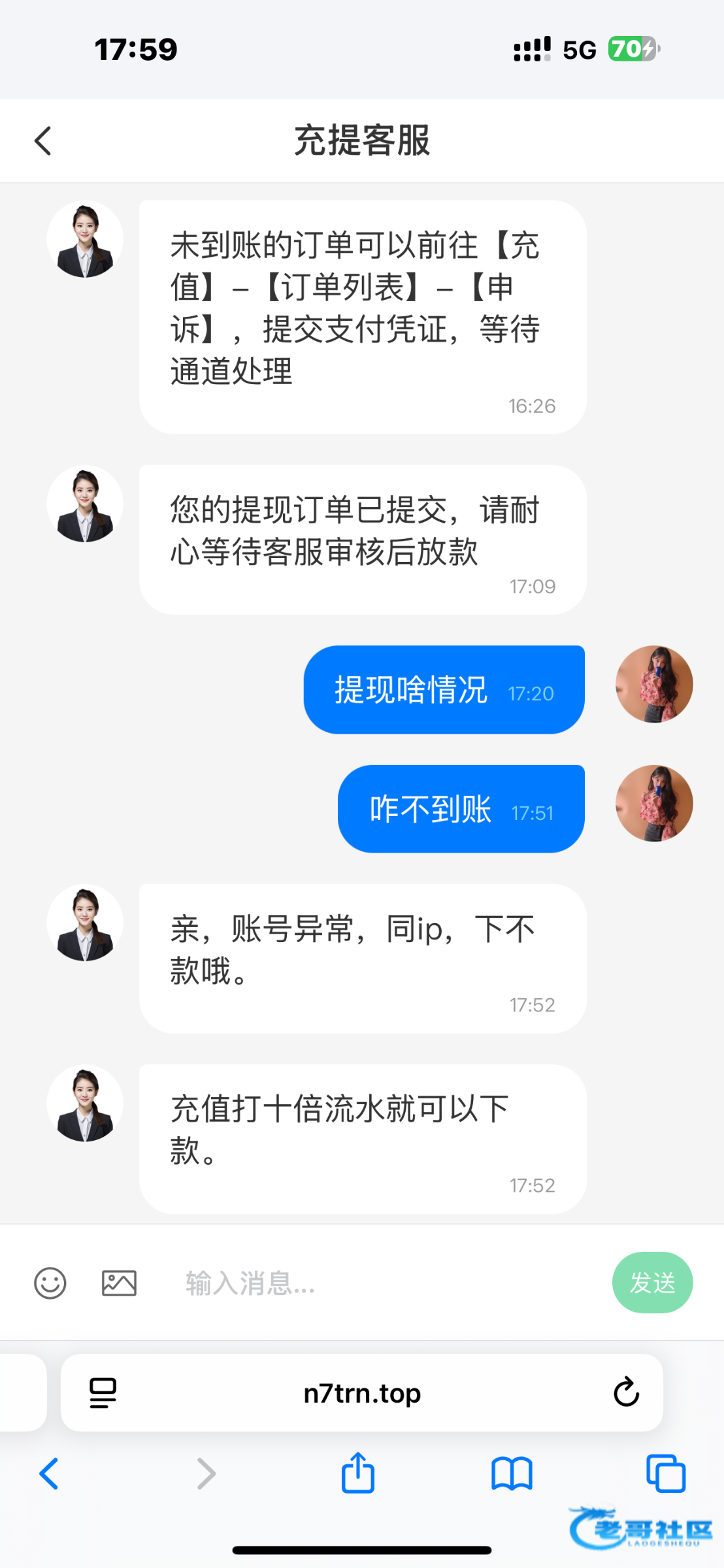Open Safari bookmarks
This screenshot has height=1568, width=724.
point(512,1474)
